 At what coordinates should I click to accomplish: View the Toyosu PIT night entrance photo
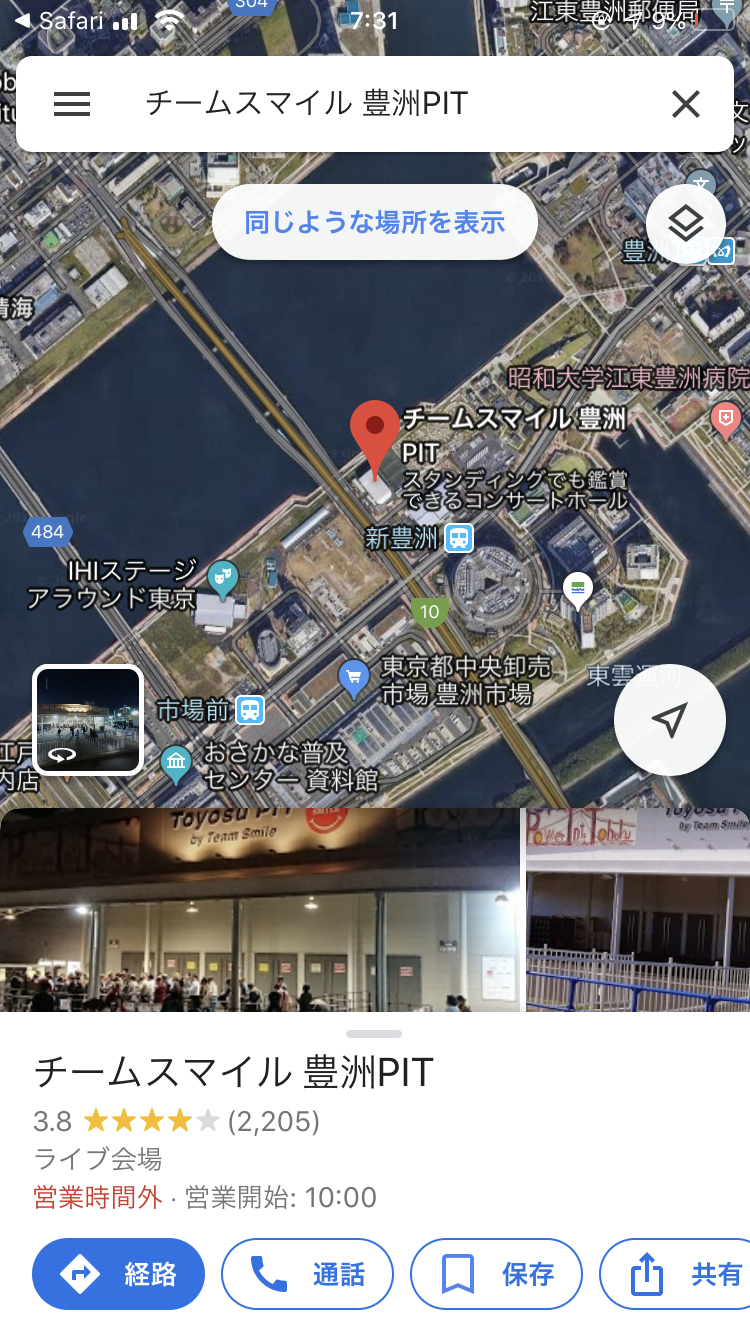point(260,910)
